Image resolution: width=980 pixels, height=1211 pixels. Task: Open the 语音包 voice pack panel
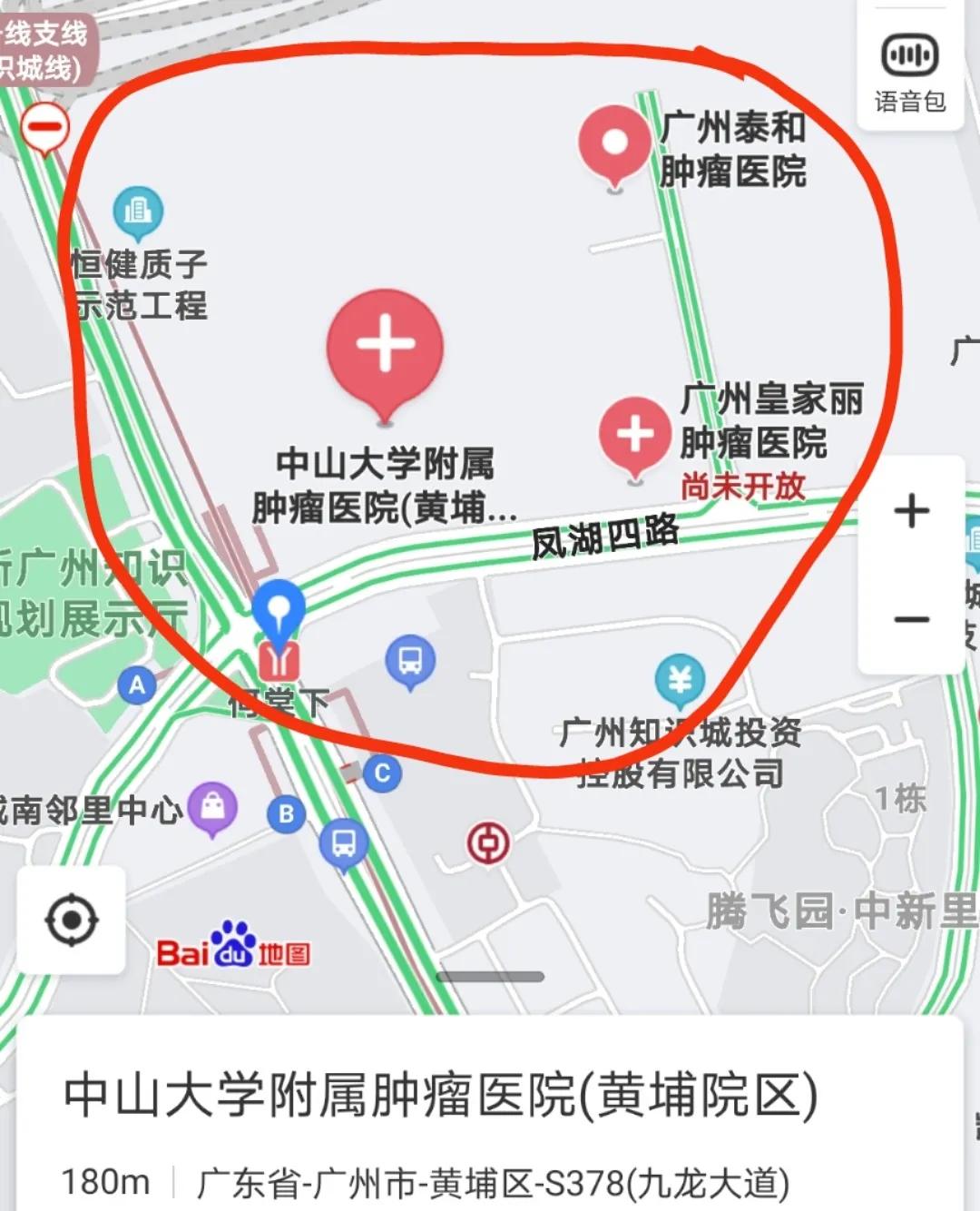909,54
